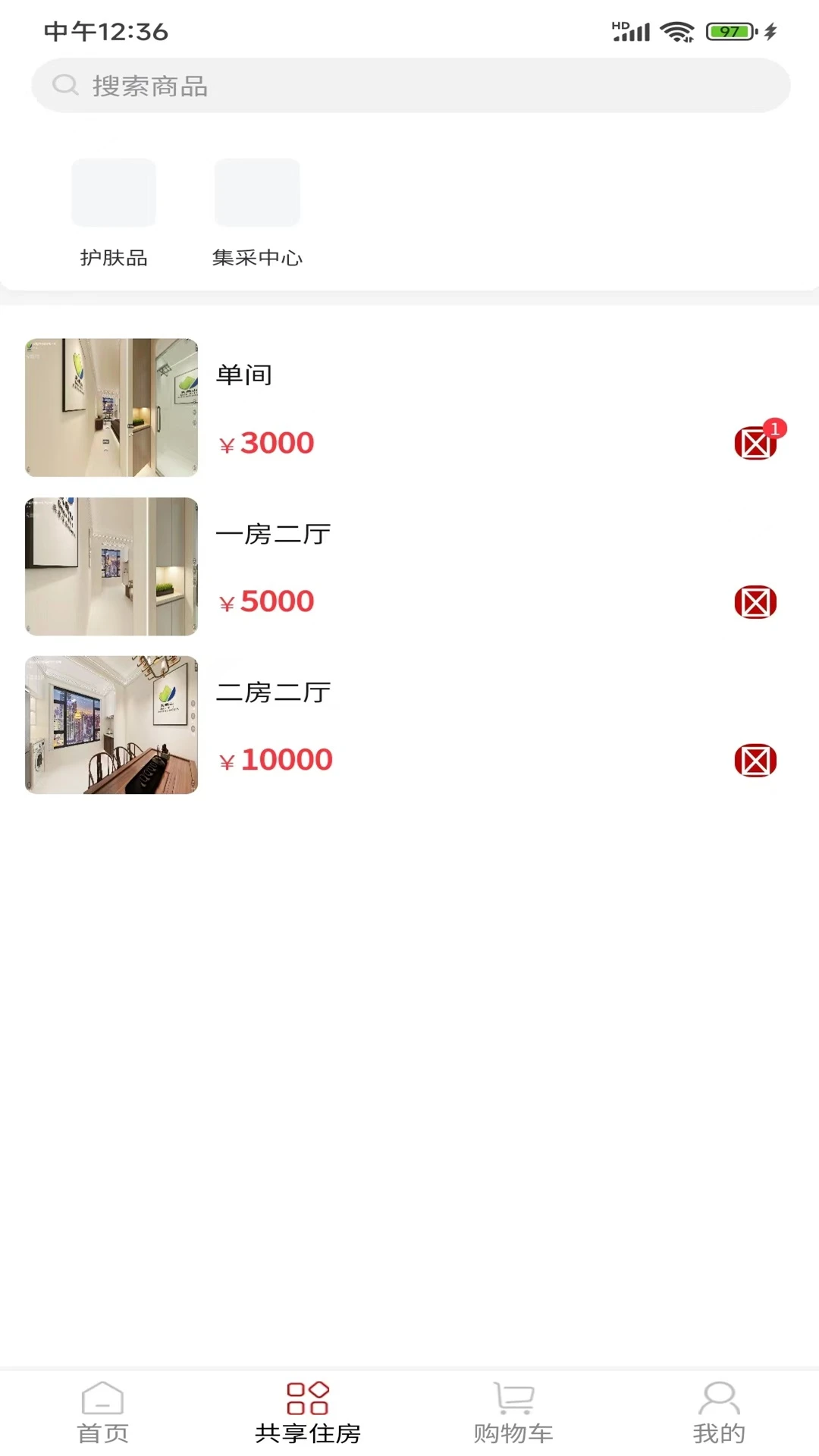Add 单间 to the cart
Viewport: 819px width, 1456px height.
click(755, 443)
